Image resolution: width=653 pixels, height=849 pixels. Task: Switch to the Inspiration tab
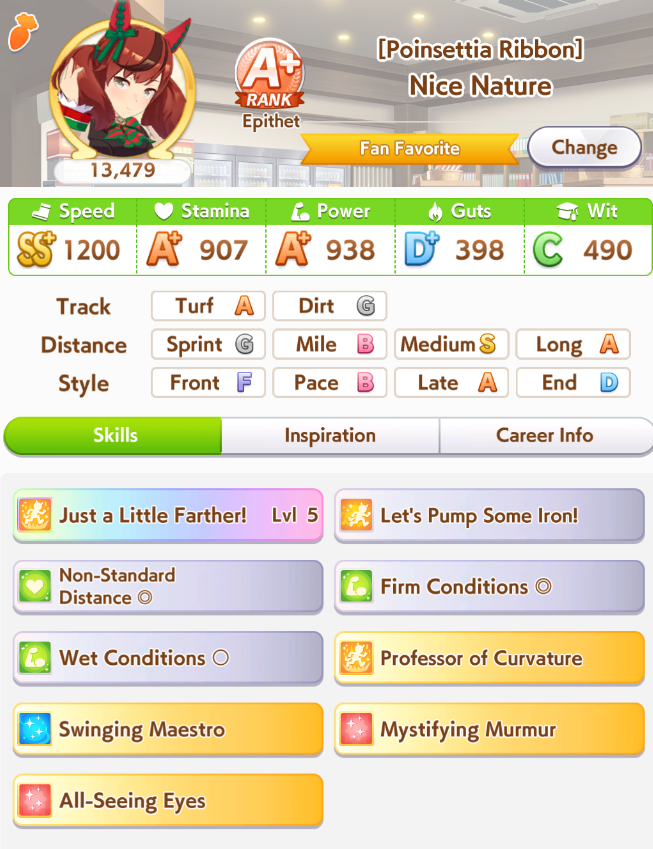click(330, 436)
